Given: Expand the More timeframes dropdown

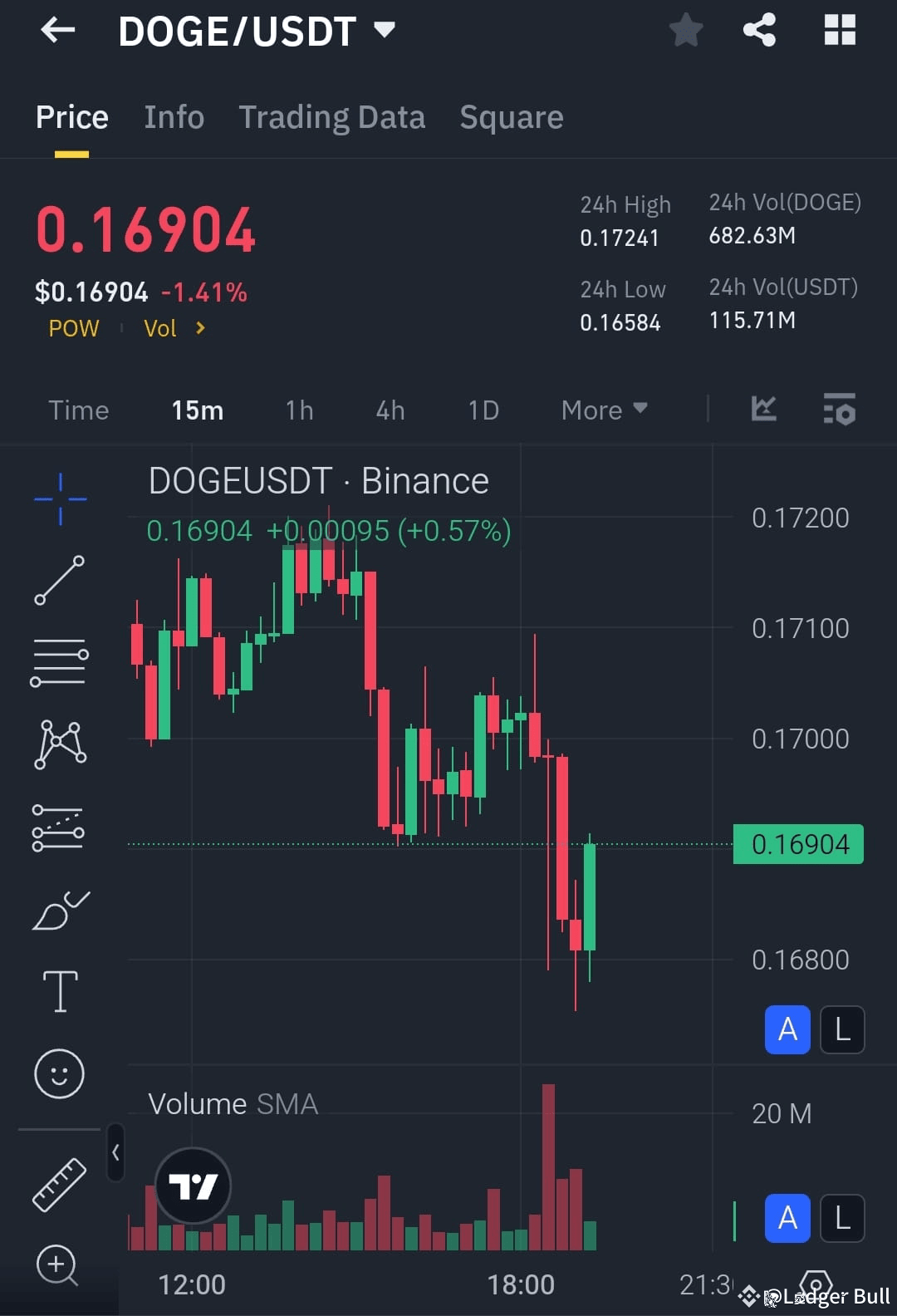Looking at the screenshot, I should point(604,410).
